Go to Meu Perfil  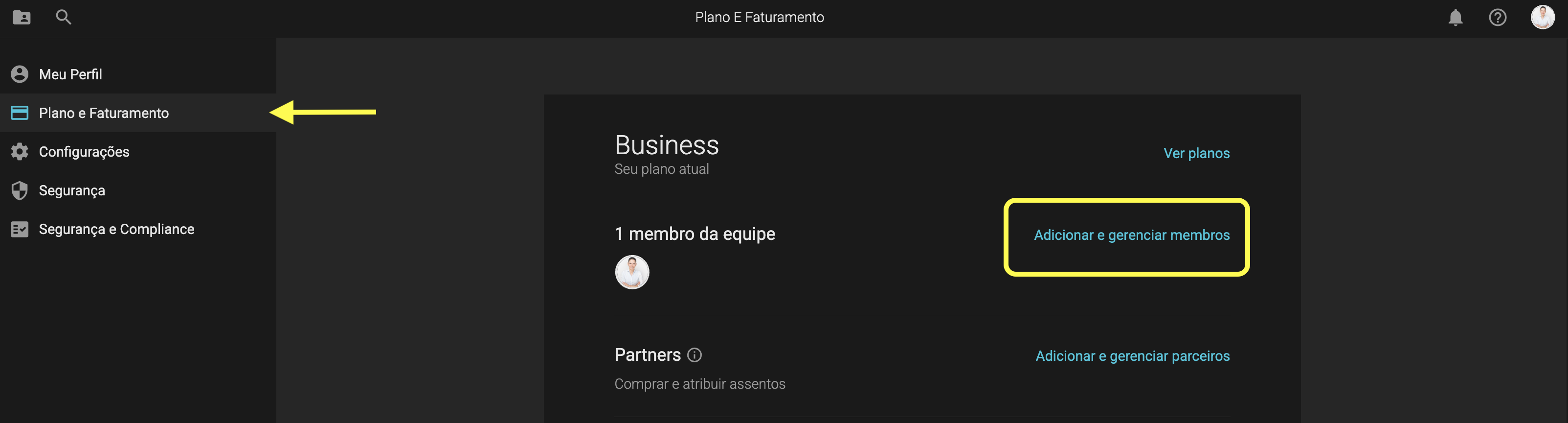[70, 74]
